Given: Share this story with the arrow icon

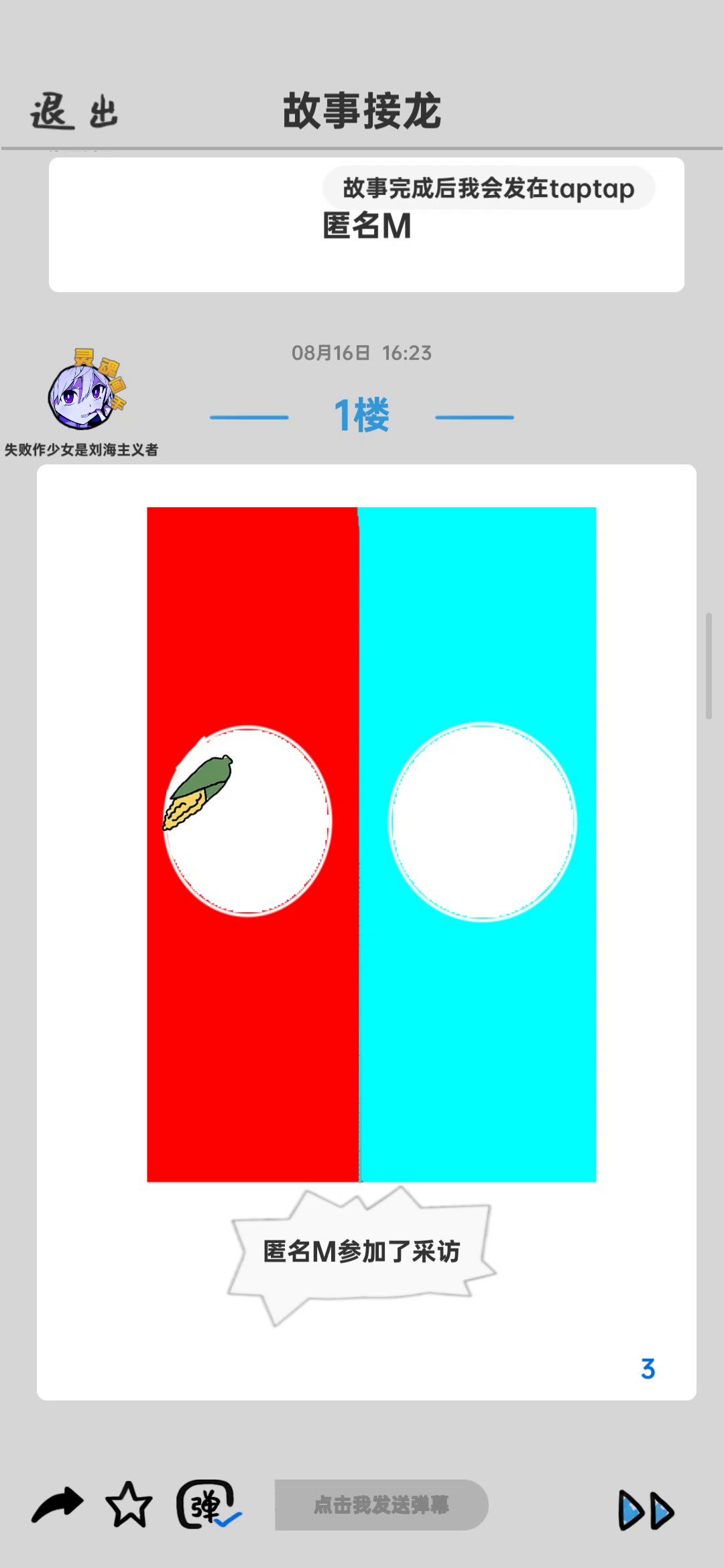Looking at the screenshot, I should (58, 1505).
